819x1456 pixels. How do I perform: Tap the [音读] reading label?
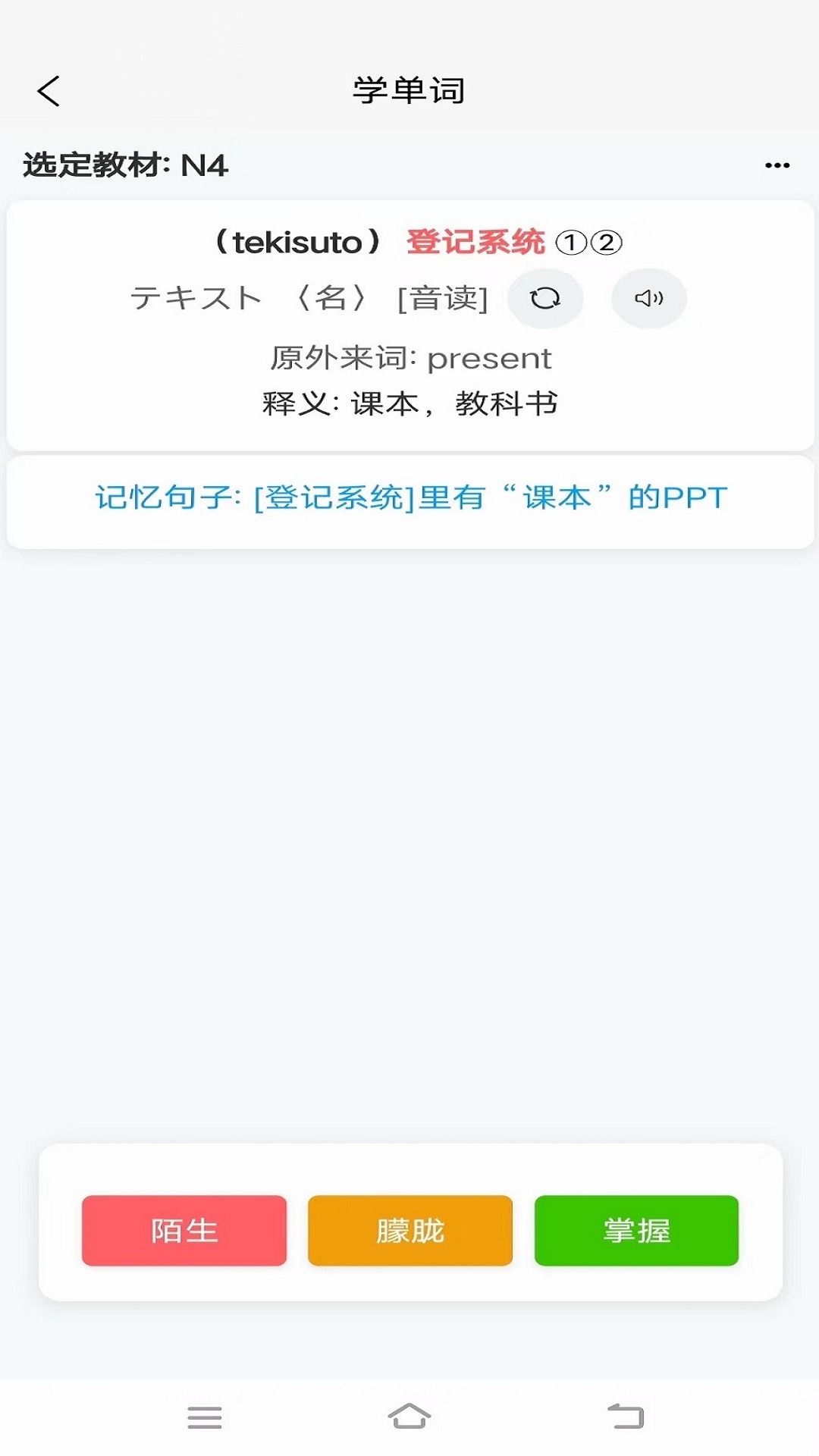tap(440, 297)
